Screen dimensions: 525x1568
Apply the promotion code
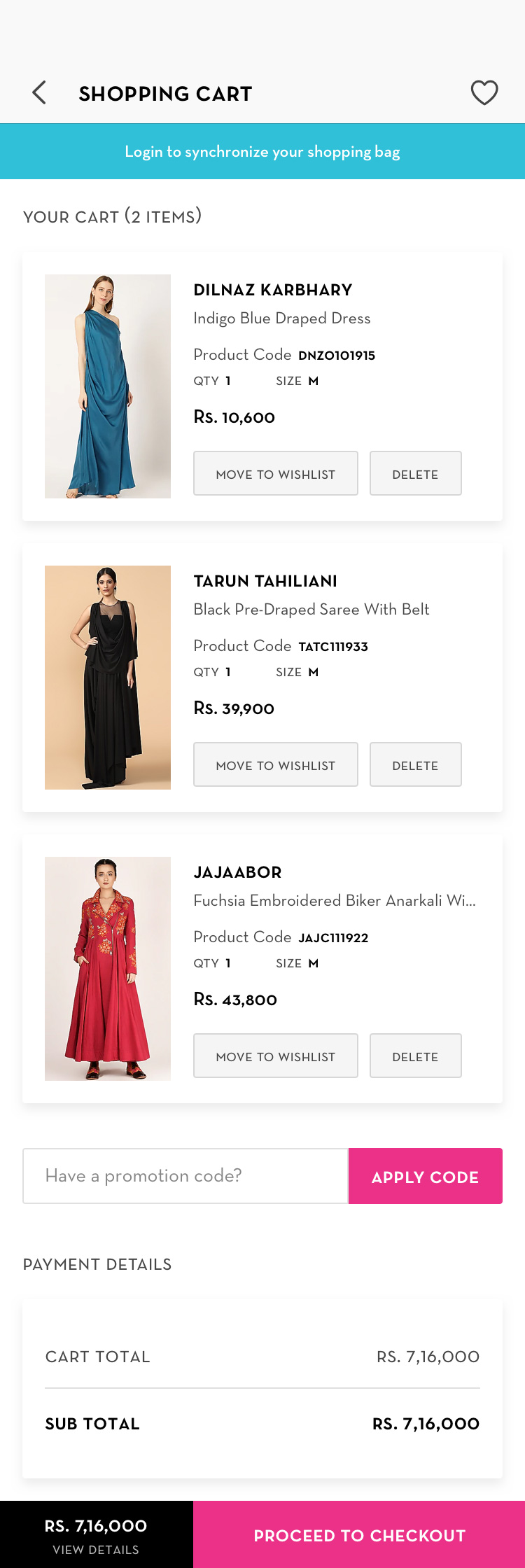[x=425, y=1176]
